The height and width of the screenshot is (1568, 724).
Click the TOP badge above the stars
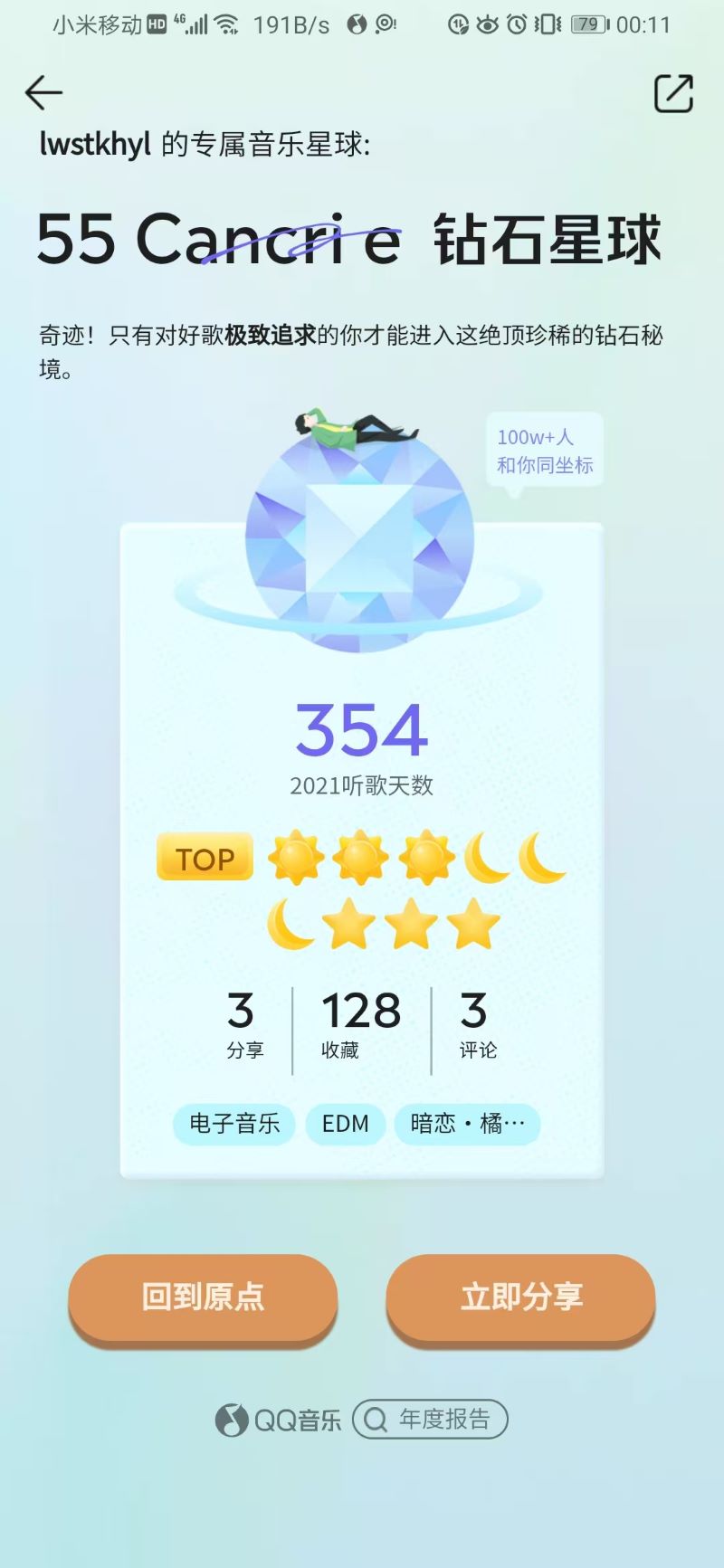pos(205,858)
